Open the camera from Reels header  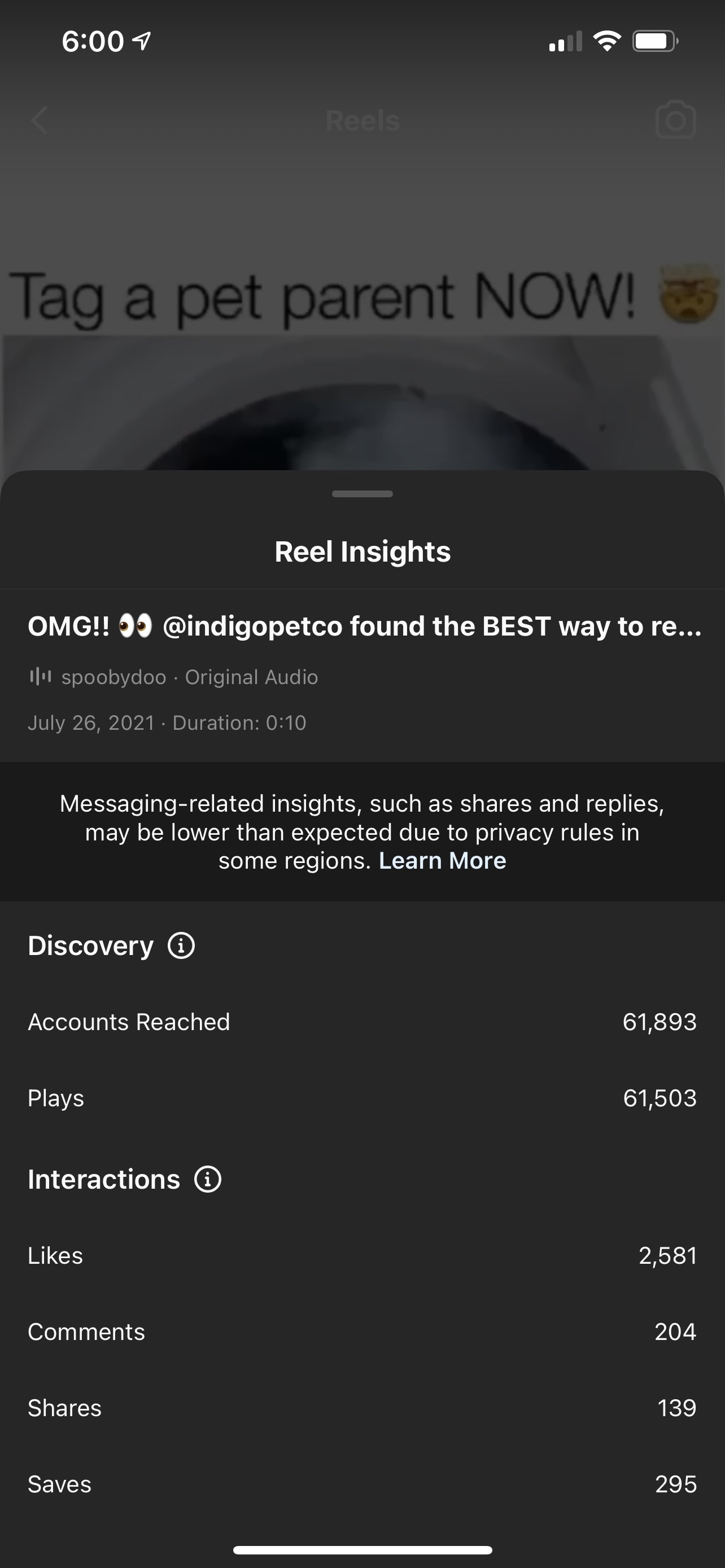pyautogui.click(x=675, y=120)
